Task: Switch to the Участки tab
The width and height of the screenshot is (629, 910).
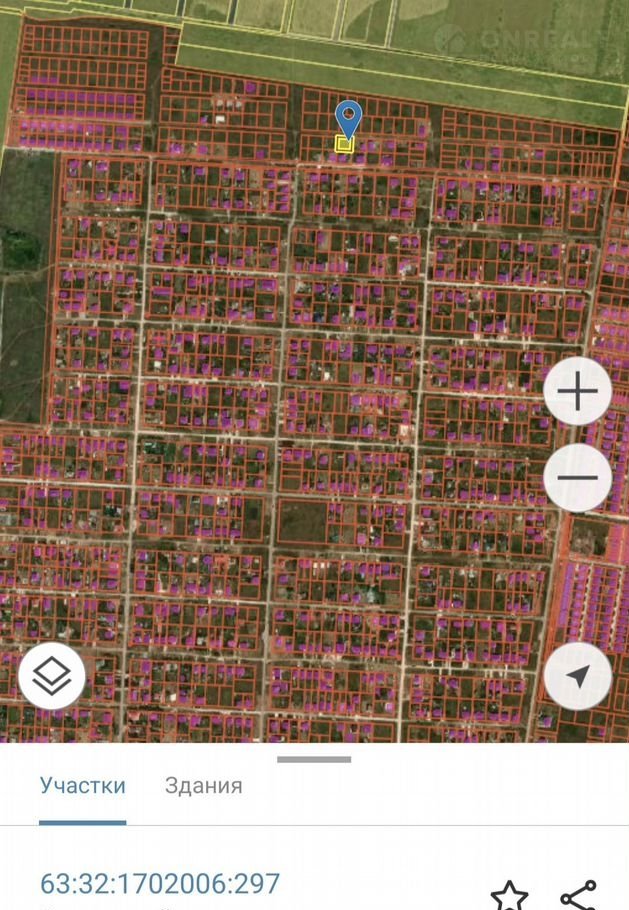Action: click(x=83, y=785)
